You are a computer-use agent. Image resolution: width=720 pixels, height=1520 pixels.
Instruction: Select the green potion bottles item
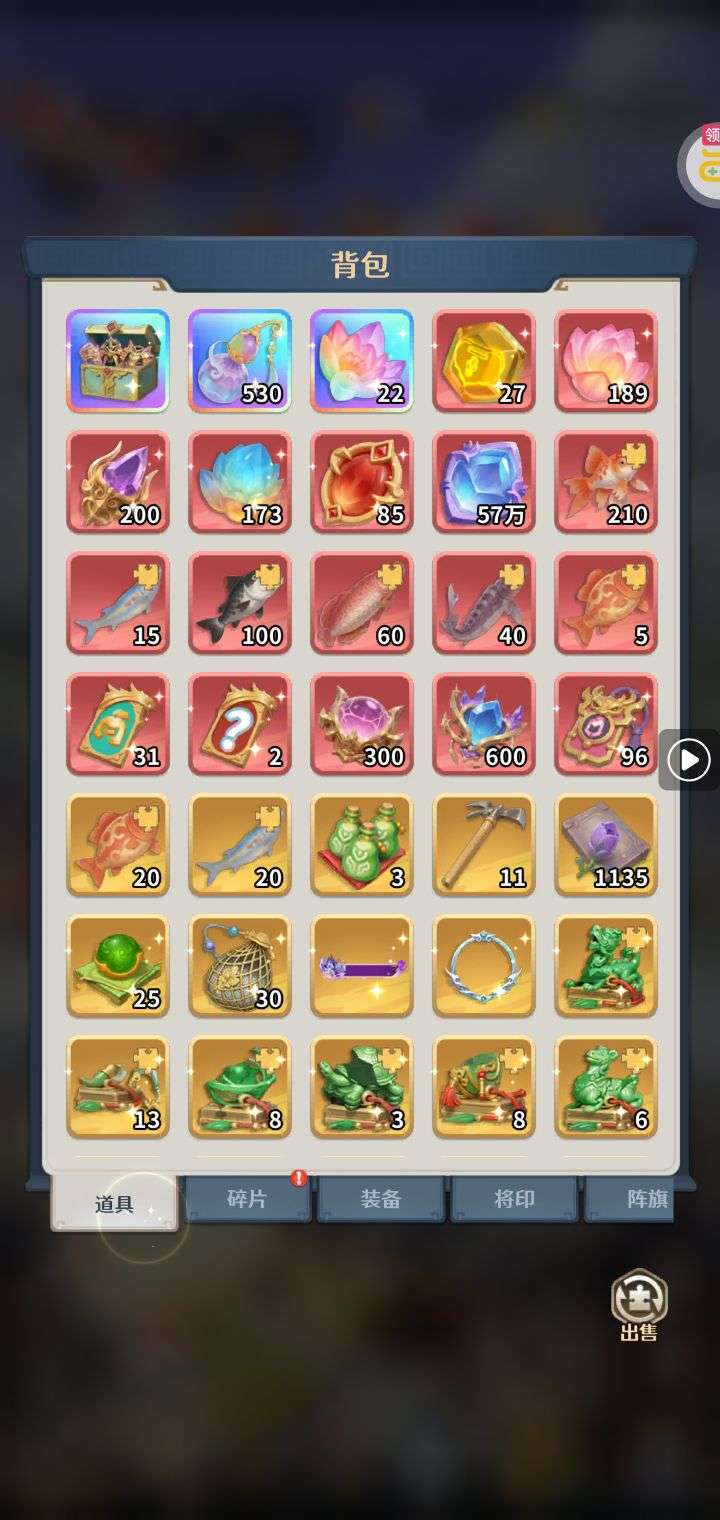tap(362, 845)
